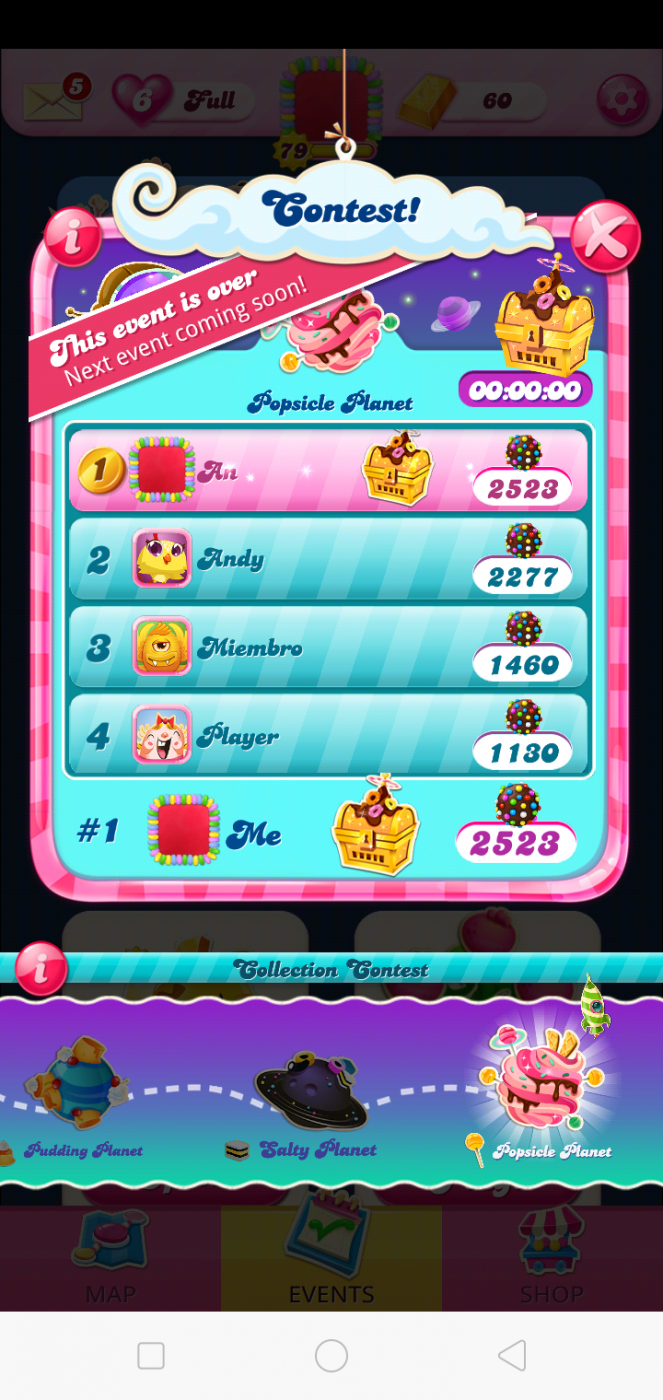Select Player's leaderboard row
Viewport: 663px width, 1400px height.
[328, 735]
